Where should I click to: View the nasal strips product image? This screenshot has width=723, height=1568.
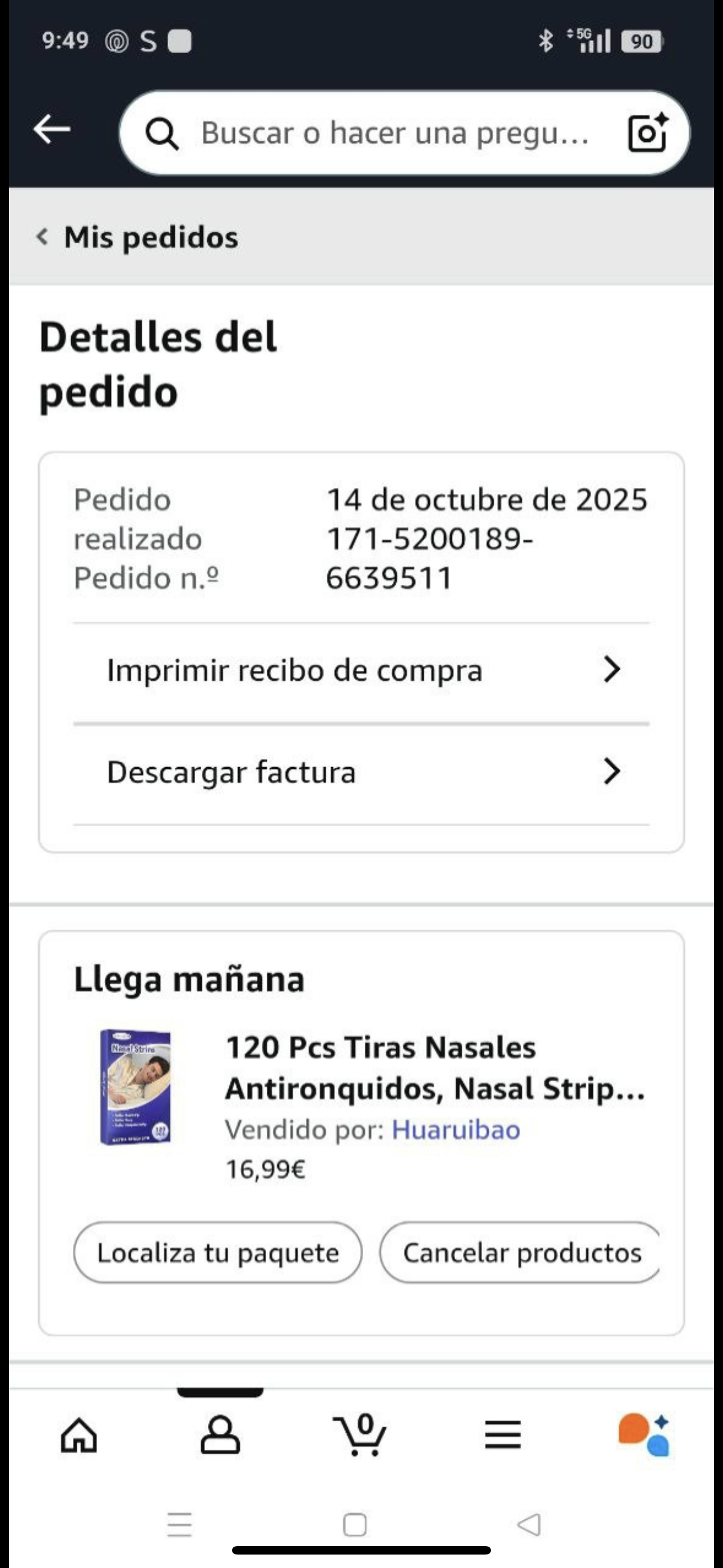(136, 1087)
